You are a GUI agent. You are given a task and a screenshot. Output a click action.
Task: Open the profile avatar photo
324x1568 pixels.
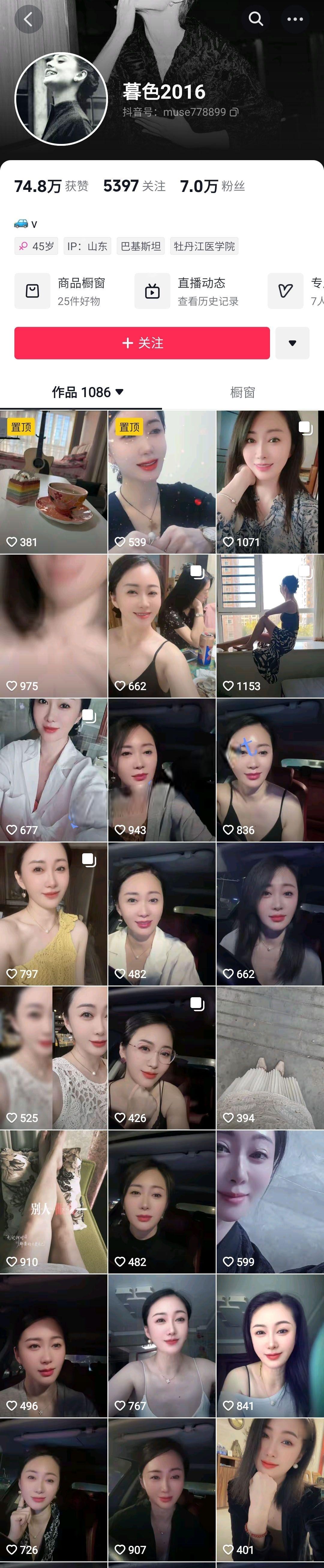click(x=61, y=99)
